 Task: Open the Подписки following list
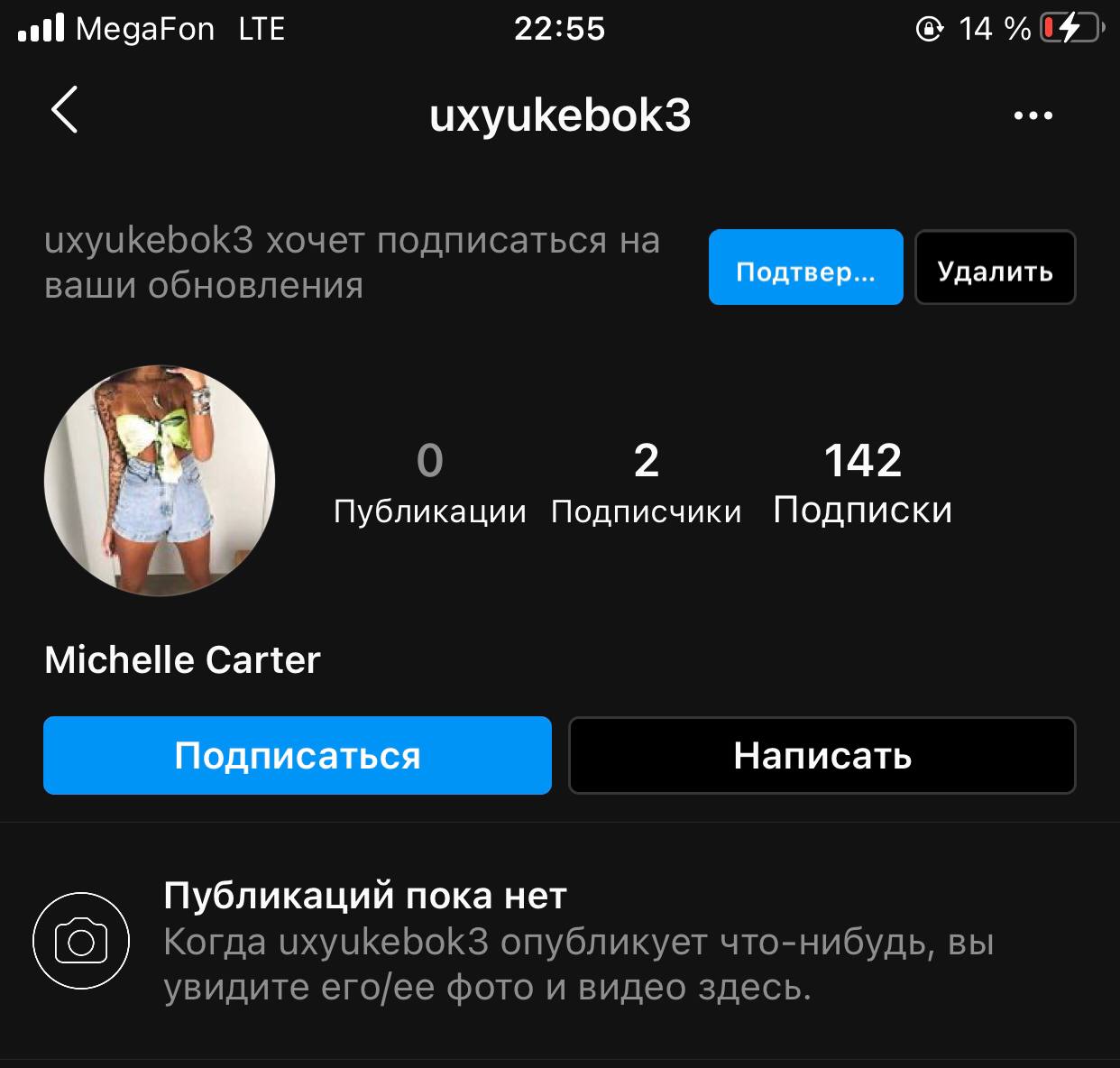(862, 483)
